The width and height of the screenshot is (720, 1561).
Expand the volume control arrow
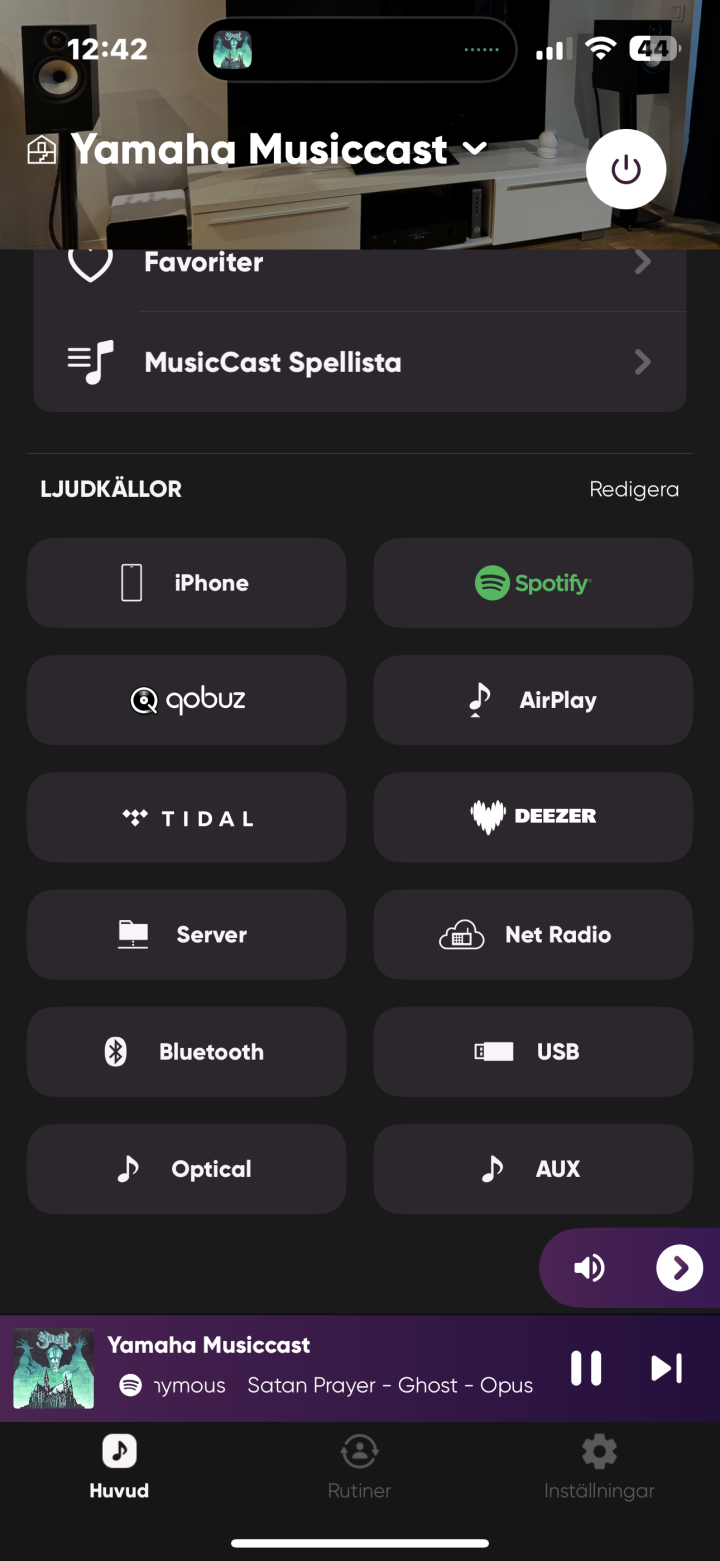coord(679,1268)
